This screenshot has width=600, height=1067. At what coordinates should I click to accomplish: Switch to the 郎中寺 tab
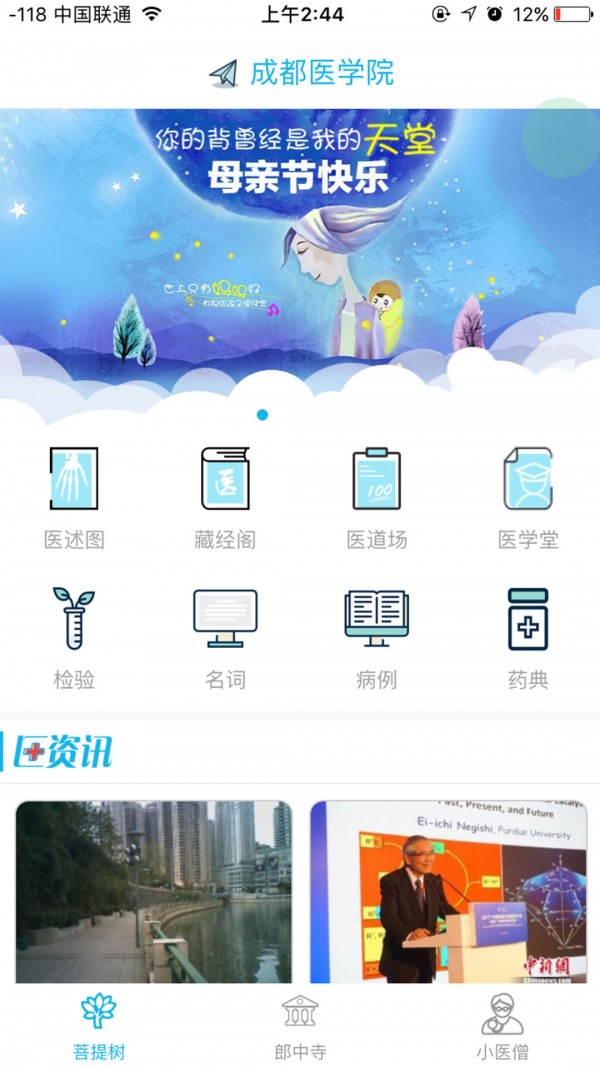(x=300, y=1027)
